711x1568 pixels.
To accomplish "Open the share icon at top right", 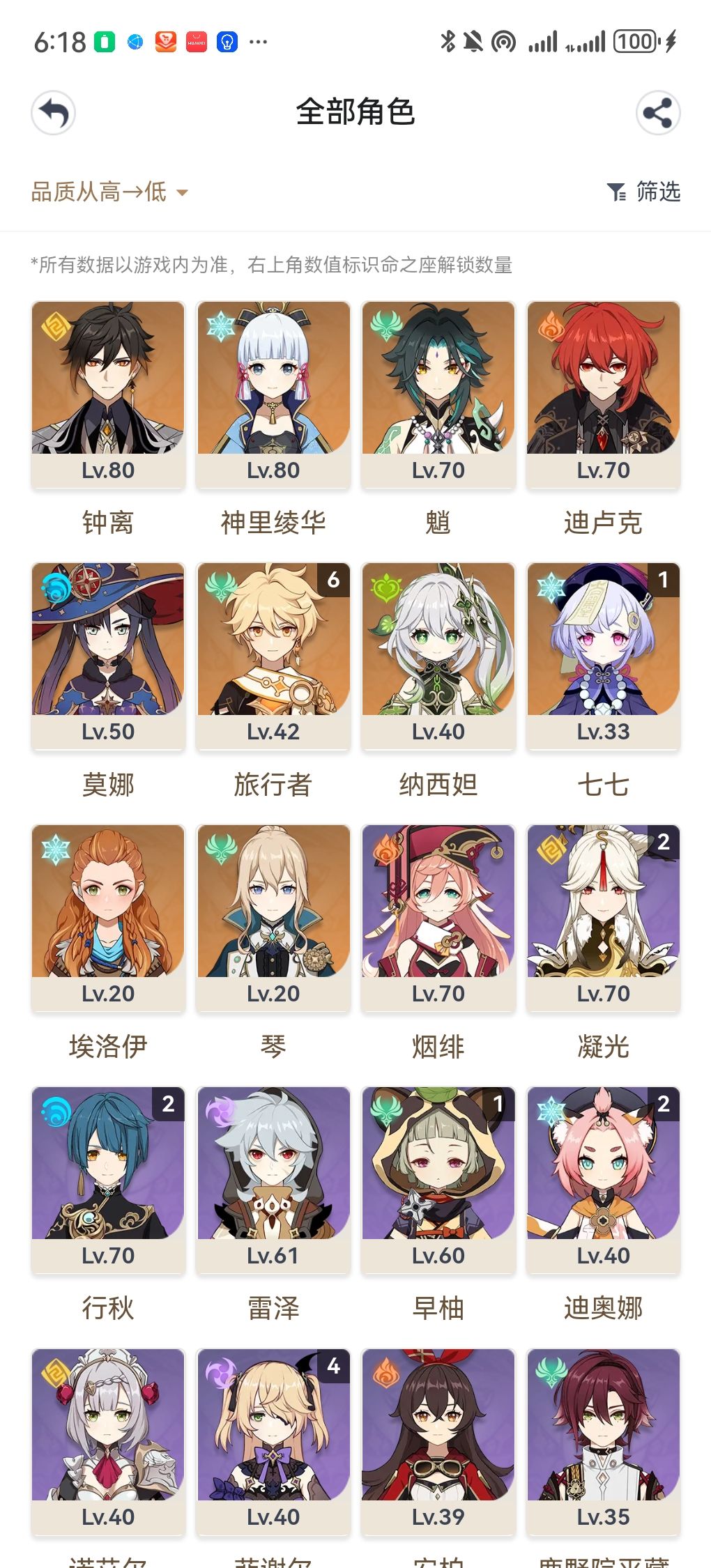I will pos(659,113).
